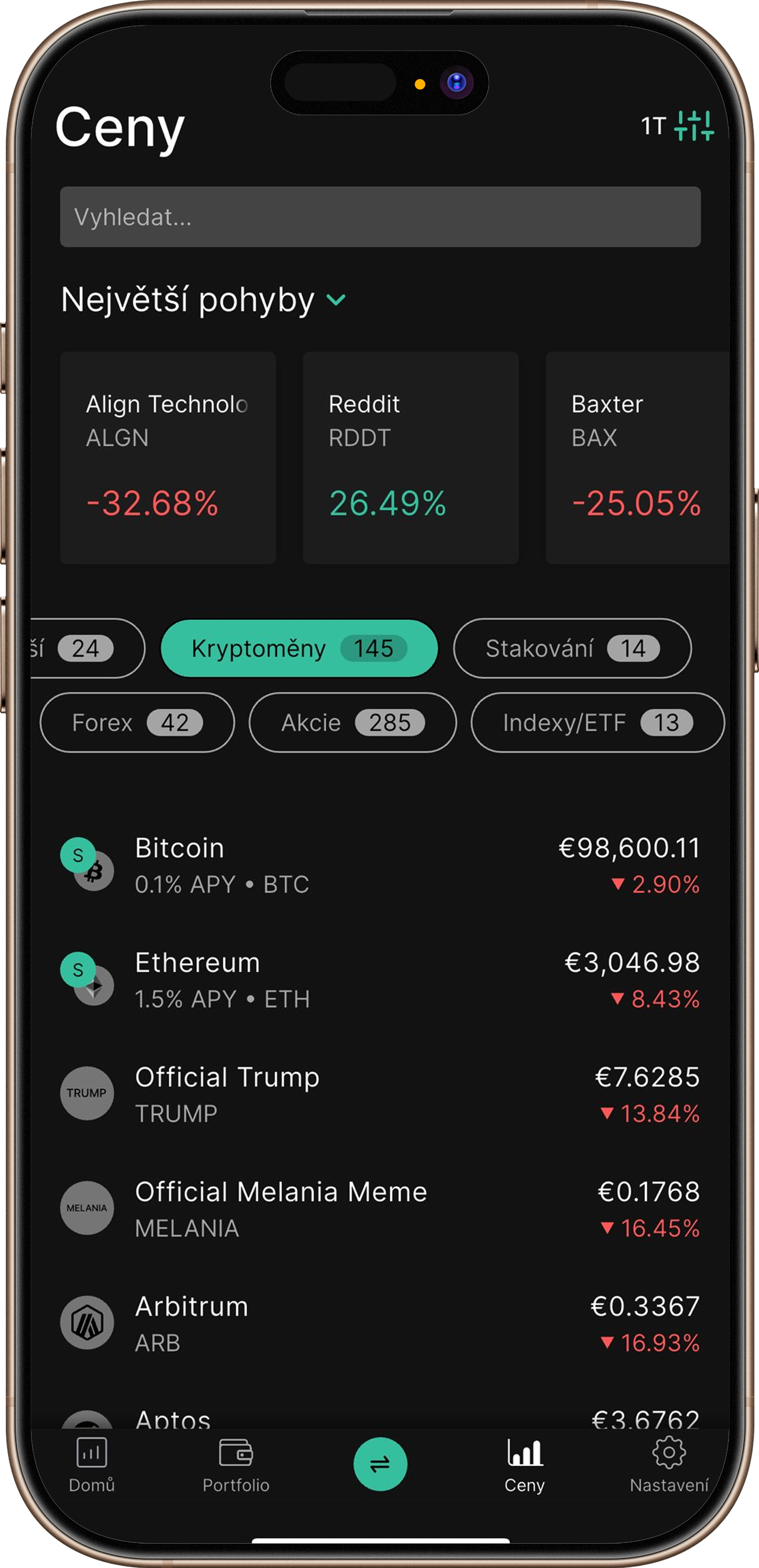759x1568 pixels.
Task: Open Official Melania Meme row
Action: pyautogui.click(x=380, y=1209)
